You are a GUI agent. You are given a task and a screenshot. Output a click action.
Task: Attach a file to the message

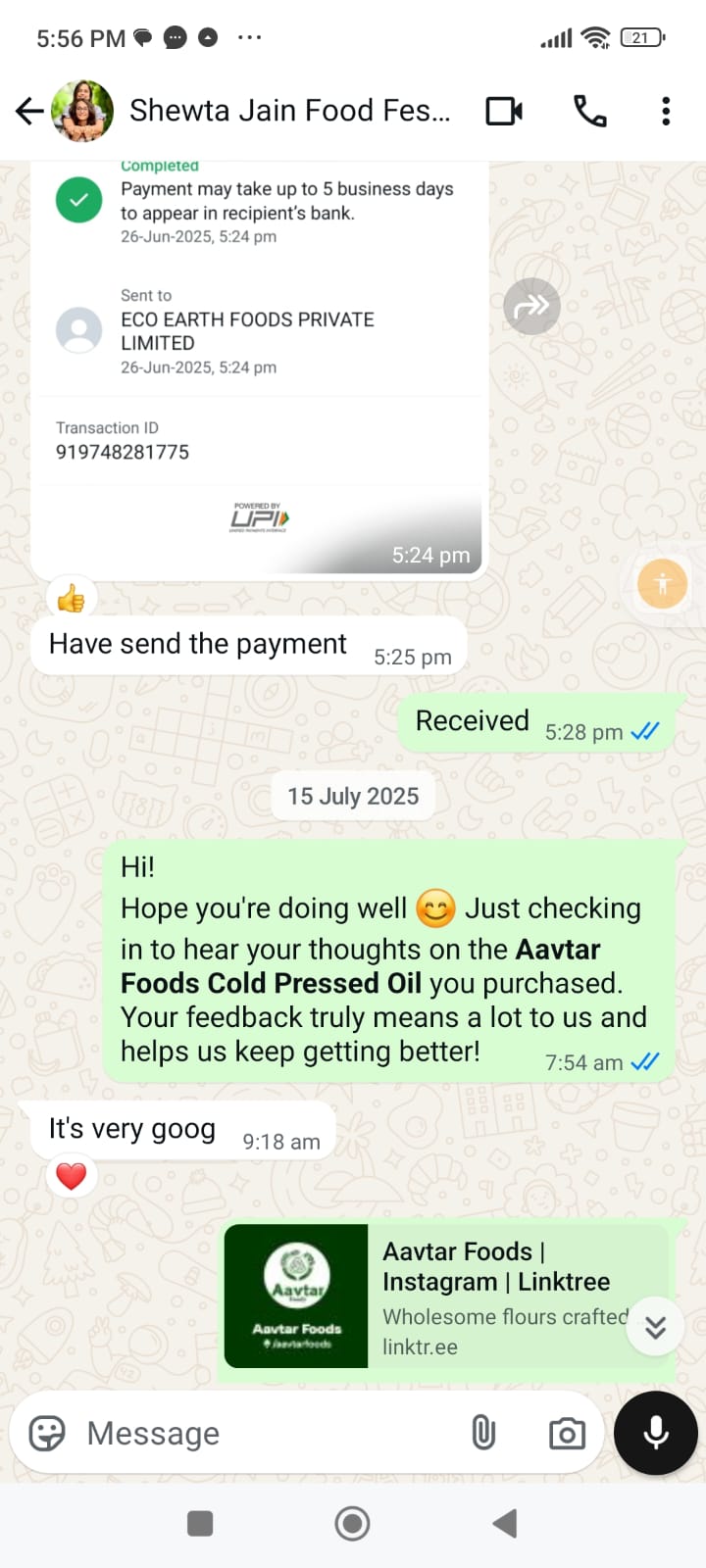click(x=483, y=1434)
